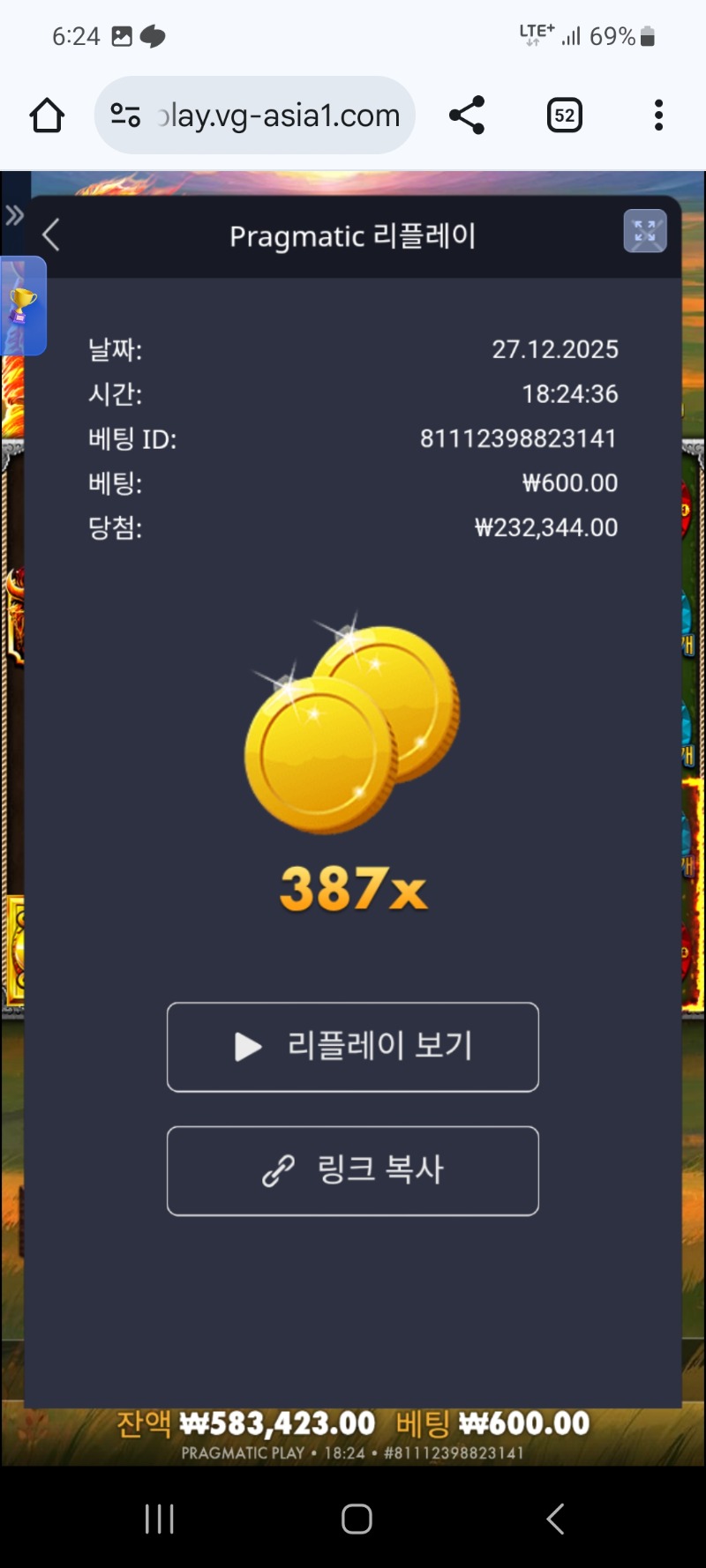Open the browser tab switcher showing 52
This screenshot has height=1568, width=706.
[565, 116]
